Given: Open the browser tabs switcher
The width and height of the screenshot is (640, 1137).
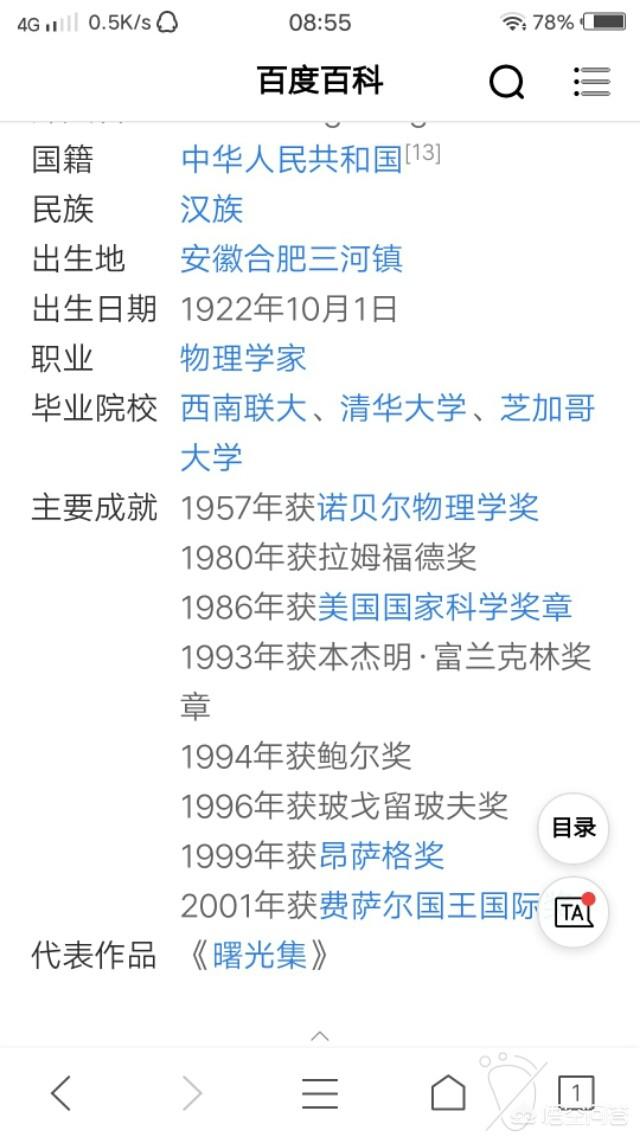Looking at the screenshot, I should tap(576, 1092).
